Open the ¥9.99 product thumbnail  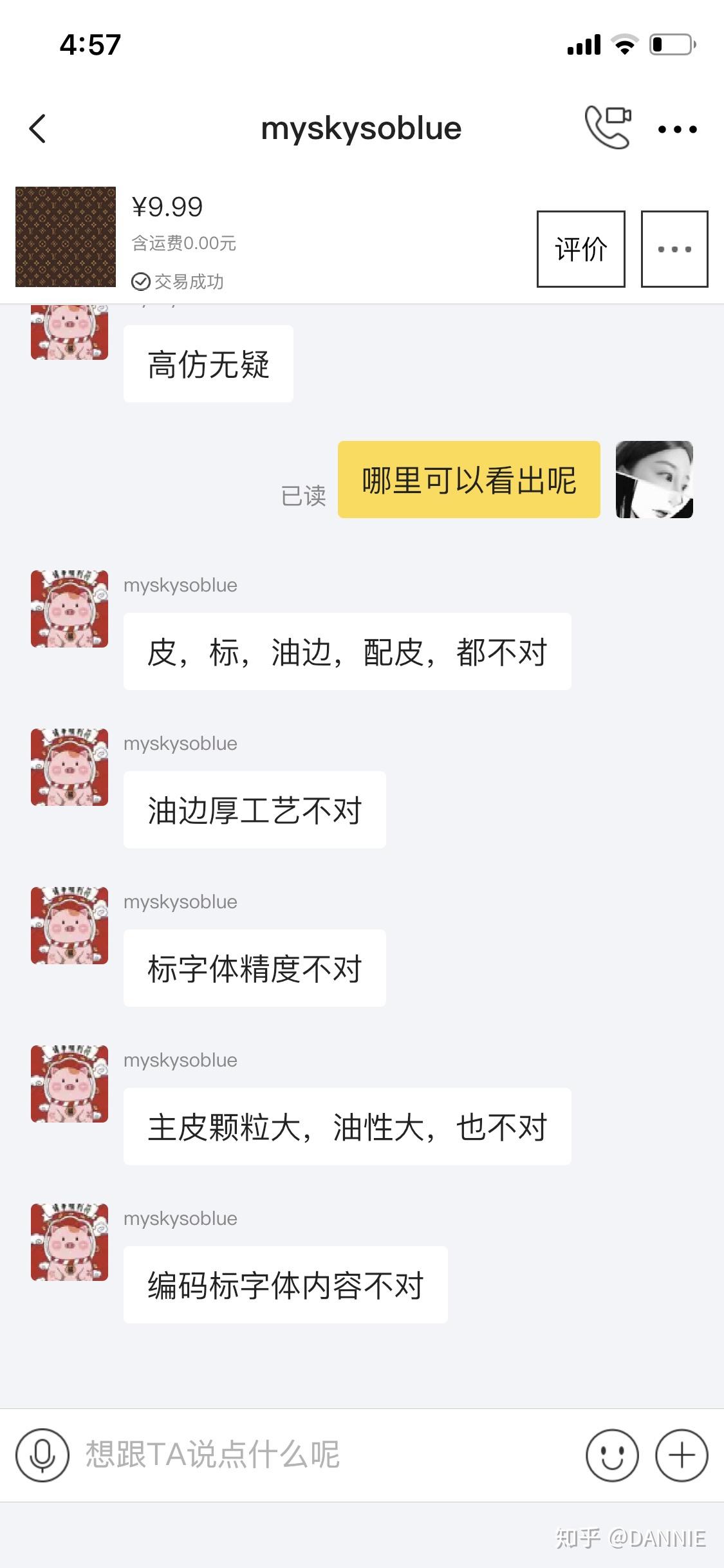[x=66, y=237]
